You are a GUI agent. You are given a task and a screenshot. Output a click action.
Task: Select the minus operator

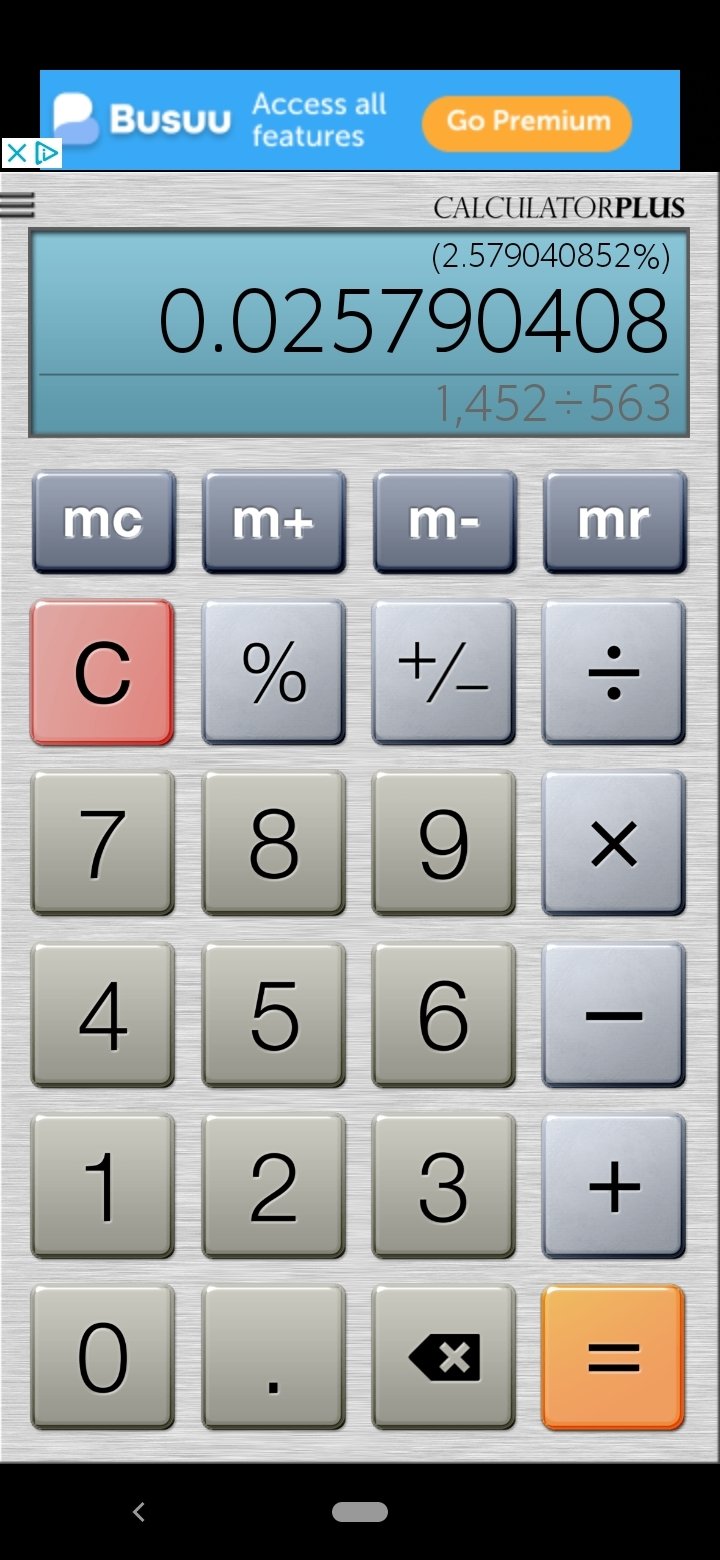[x=613, y=1014]
